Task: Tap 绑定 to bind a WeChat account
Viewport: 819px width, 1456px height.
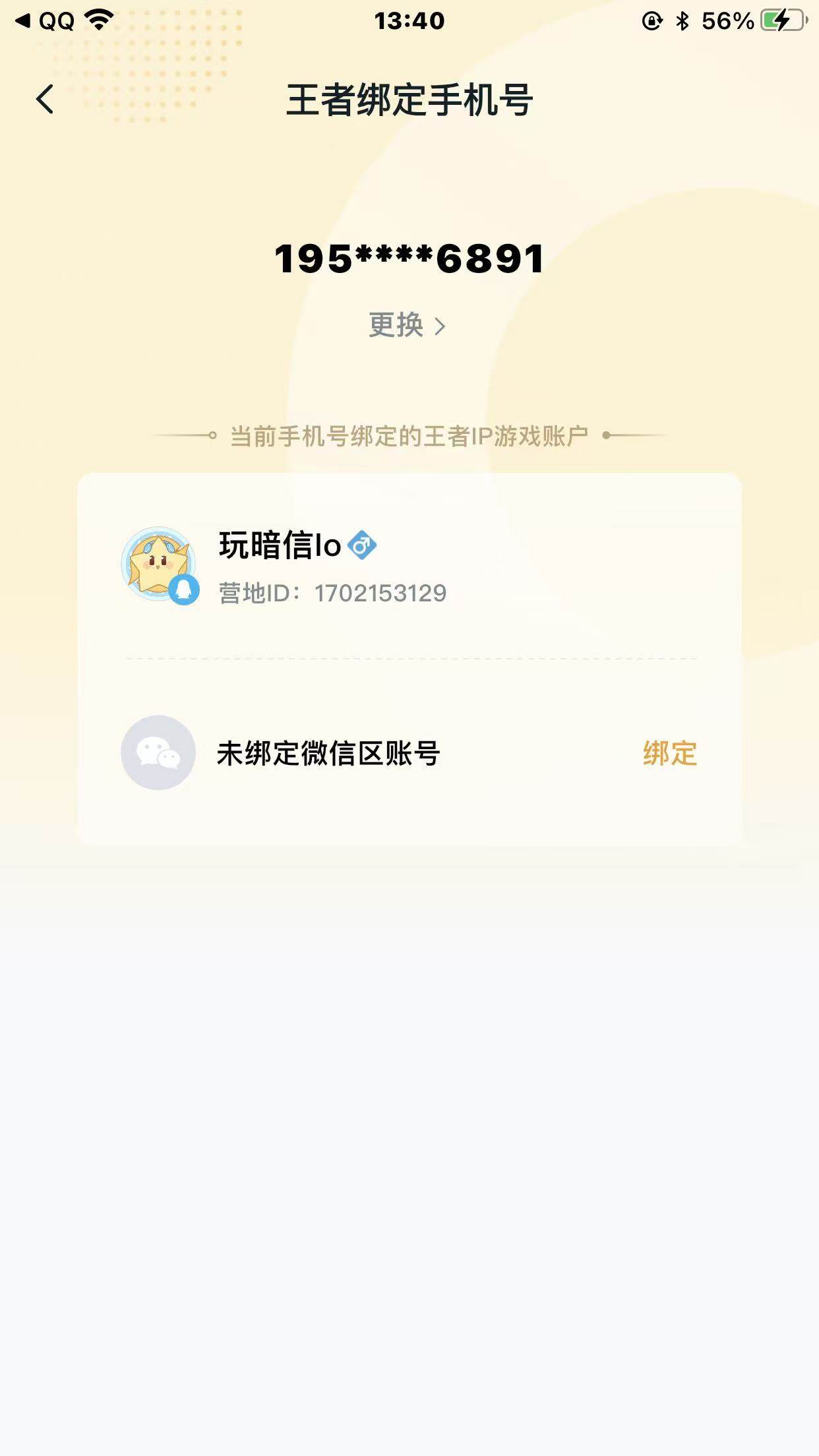Action: click(669, 755)
